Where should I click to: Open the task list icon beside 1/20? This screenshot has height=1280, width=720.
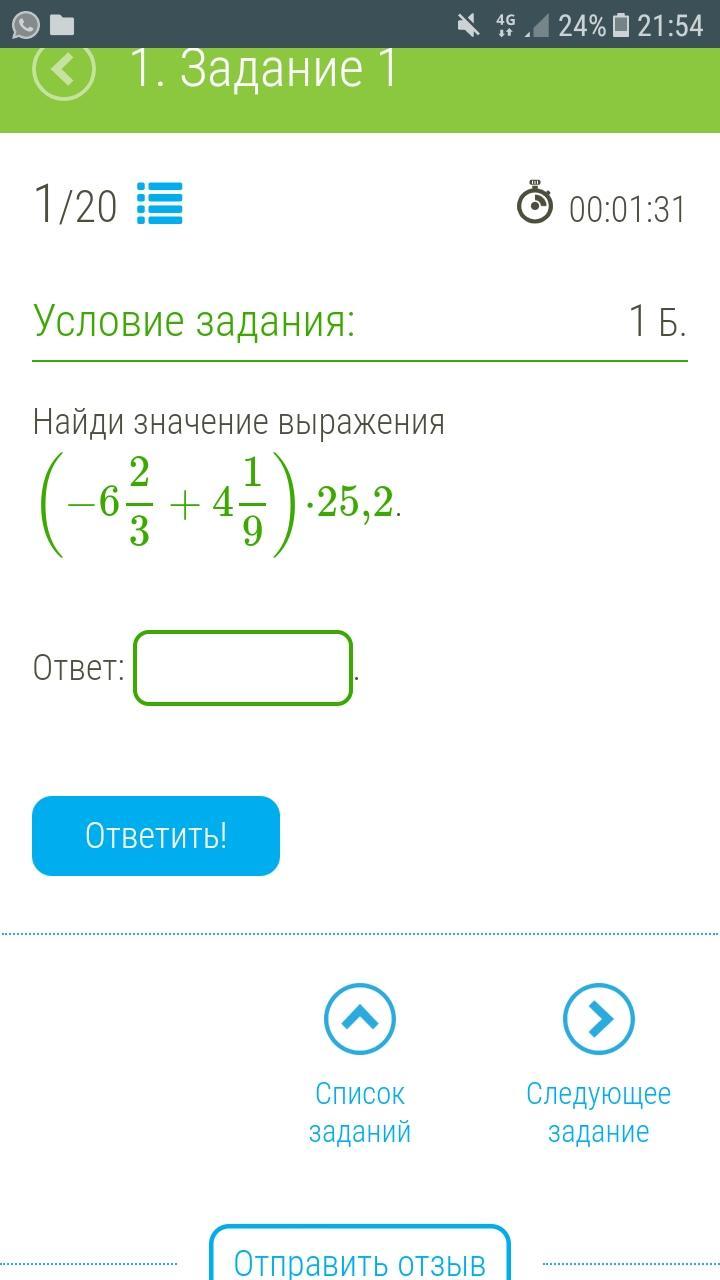pos(160,204)
